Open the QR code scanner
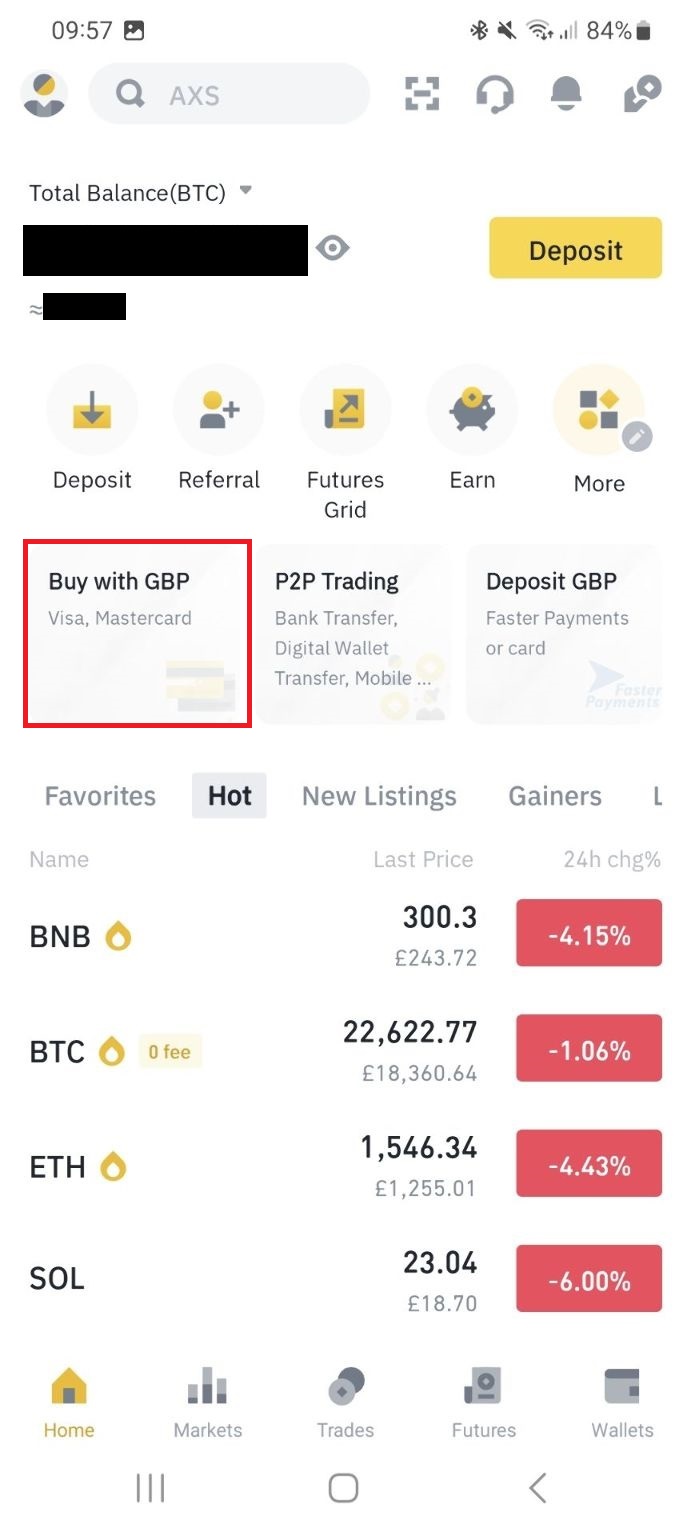The width and height of the screenshot is (691, 1536). (x=422, y=95)
